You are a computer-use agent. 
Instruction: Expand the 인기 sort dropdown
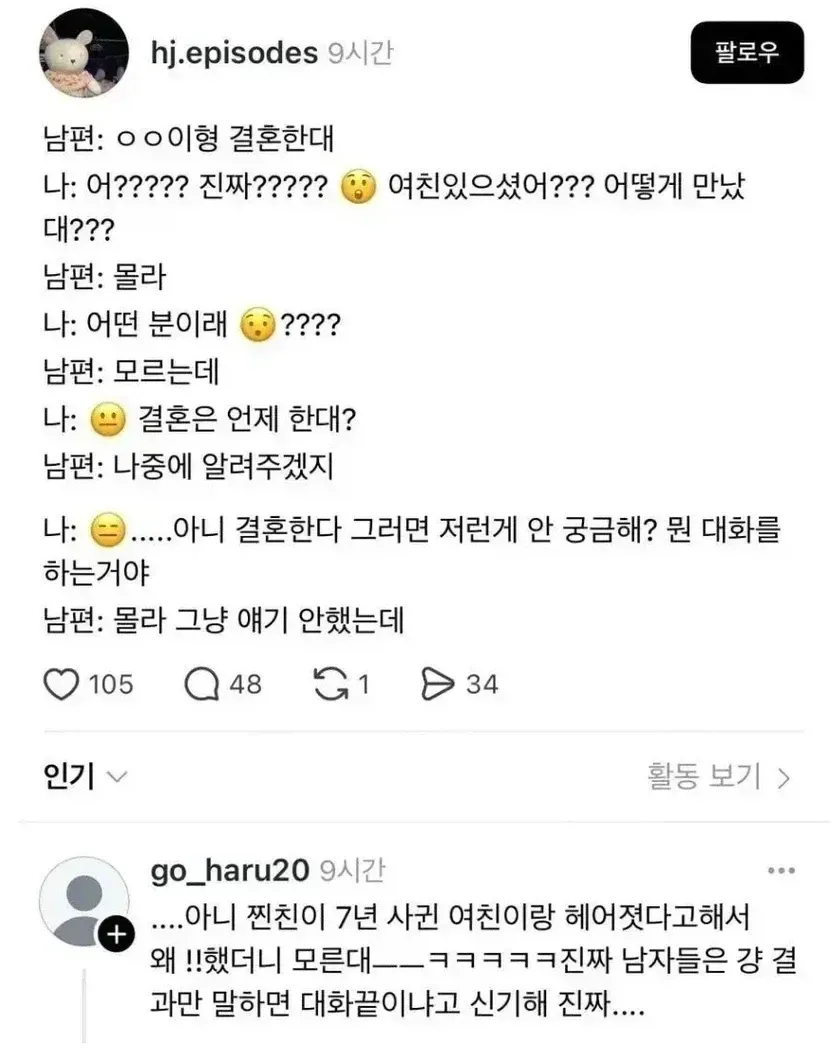tap(85, 776)
